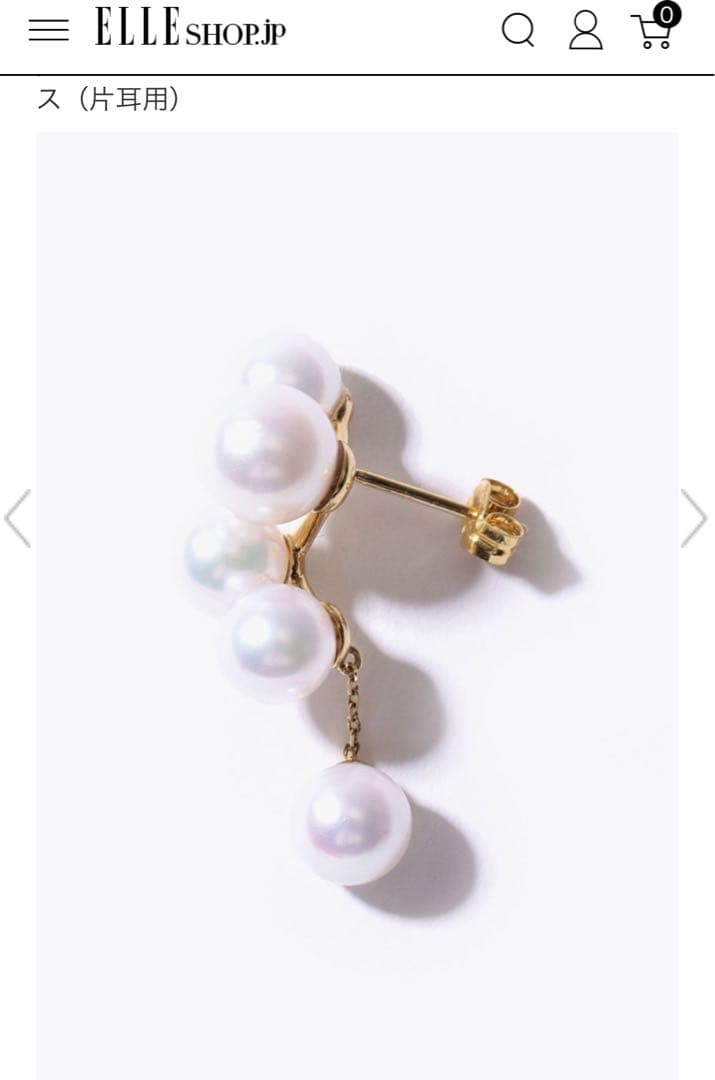Image resolution: width=715 pixels, height=1080 pixels.
Task: Open the user account page
Action: pos(586,30)
